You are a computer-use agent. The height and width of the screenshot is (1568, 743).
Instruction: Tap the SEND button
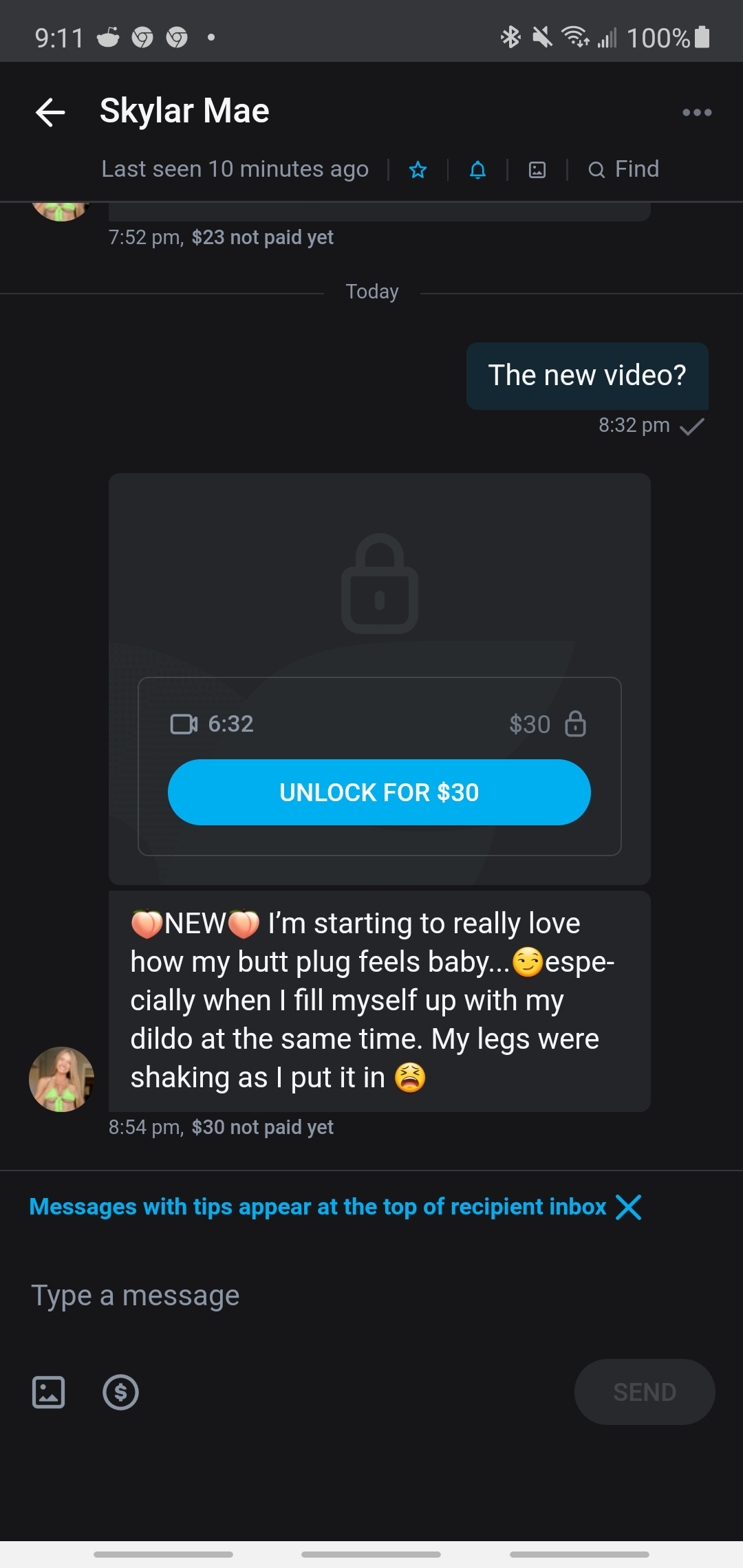point(645,1392)
